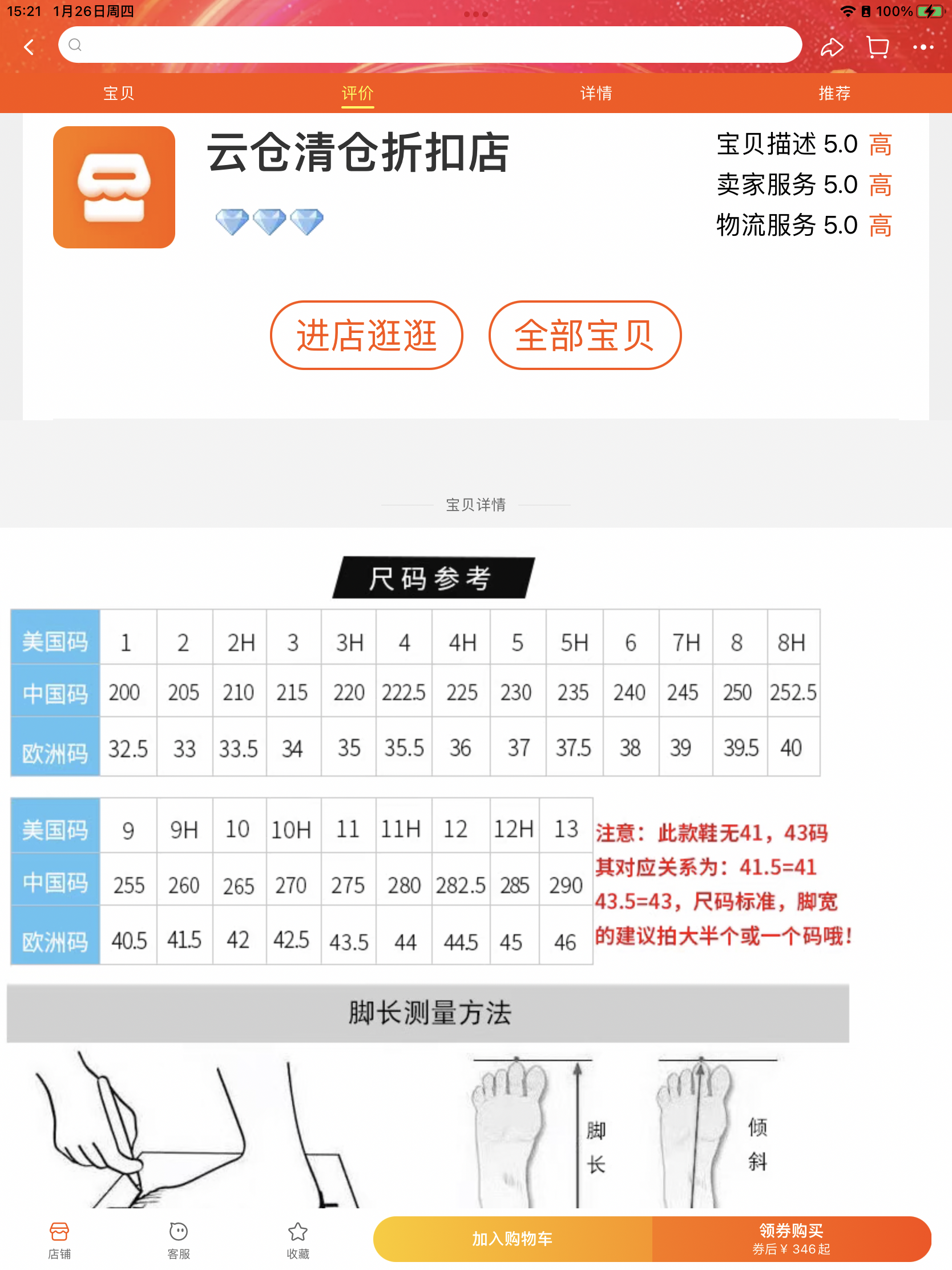This screenshot has height=1270, width=952.
Task: Open the 云仓清仓折扣店 store logo
Action: click(114, 187)
